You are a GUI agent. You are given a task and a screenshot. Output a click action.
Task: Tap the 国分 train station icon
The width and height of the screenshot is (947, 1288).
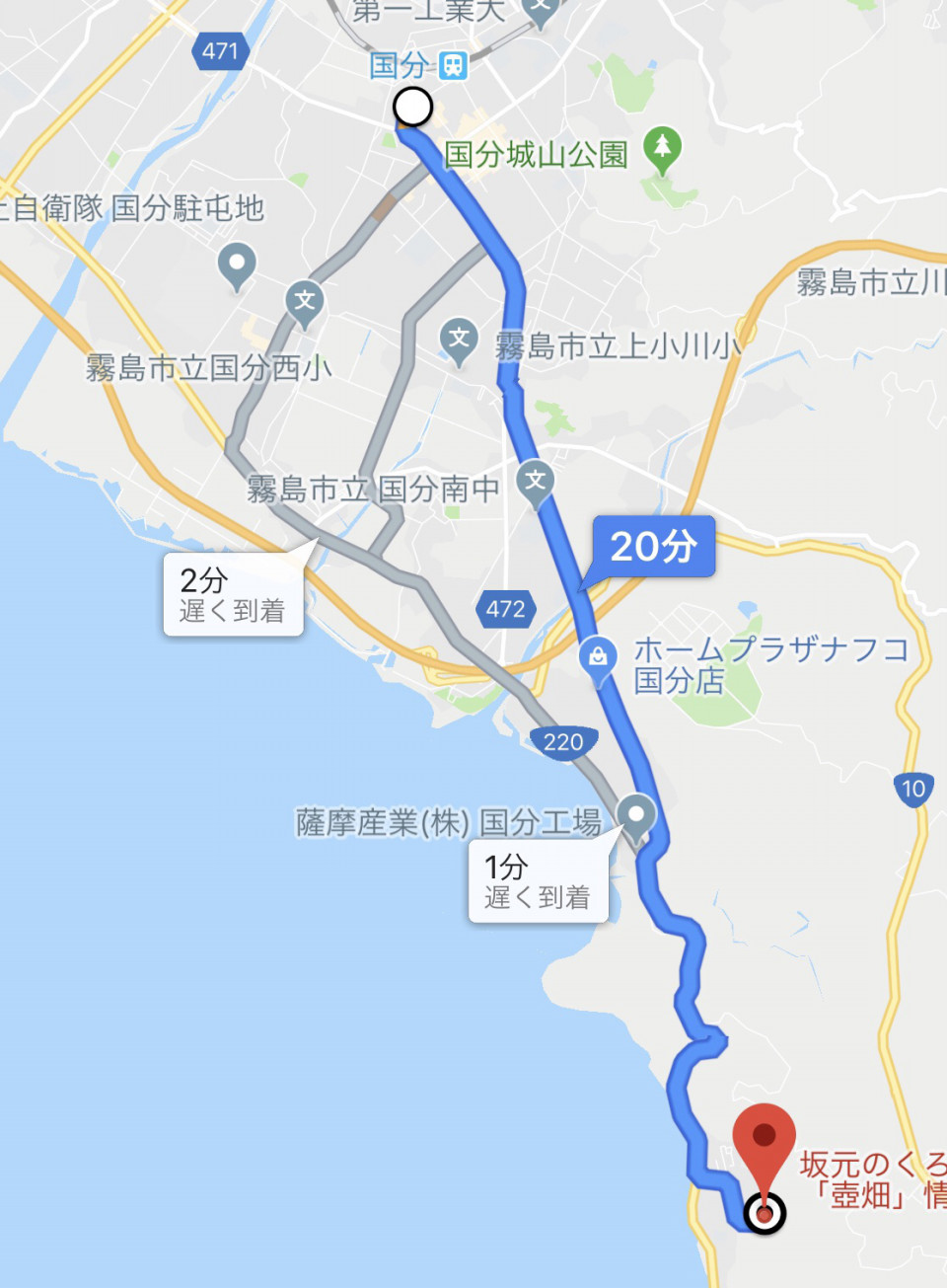(453, 65)
